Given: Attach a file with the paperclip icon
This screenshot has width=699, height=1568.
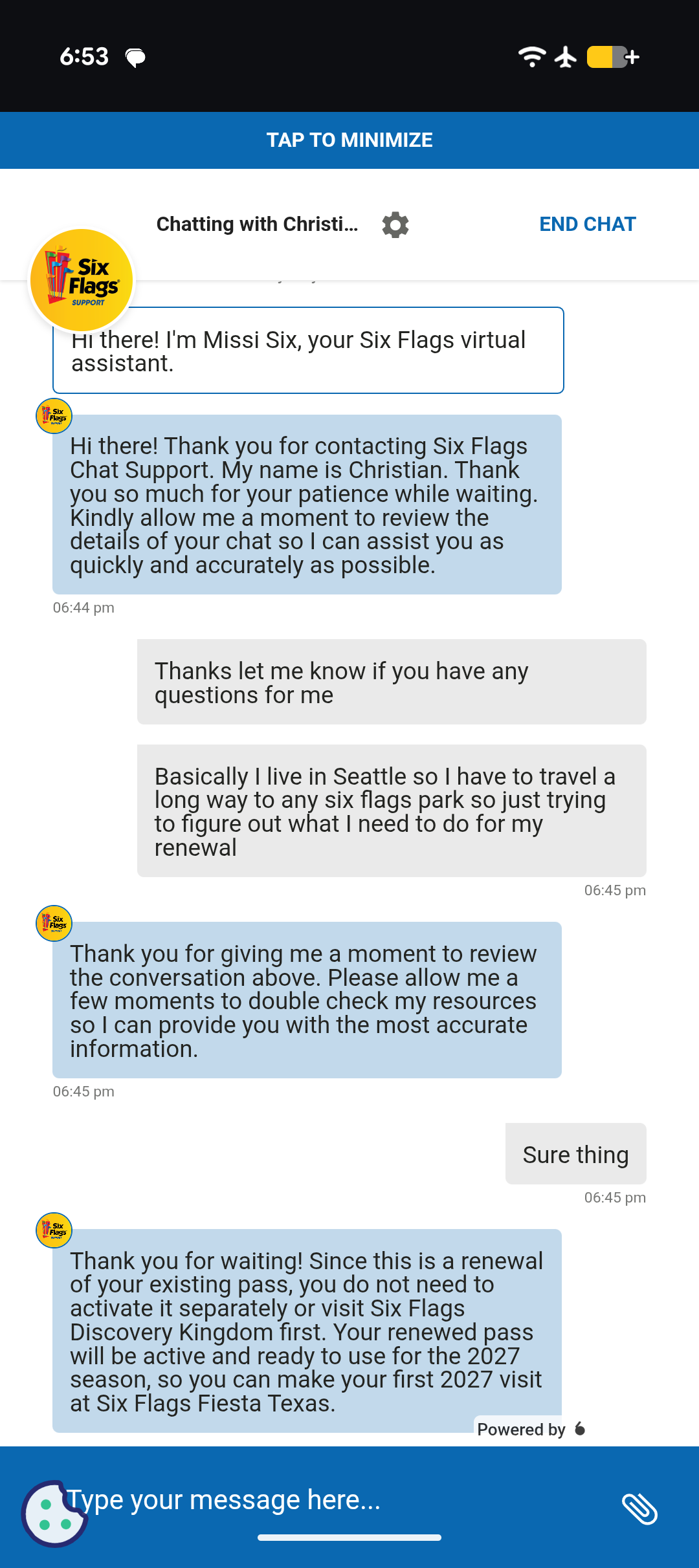Looking at the screenshot, I should click(639, 1509).
